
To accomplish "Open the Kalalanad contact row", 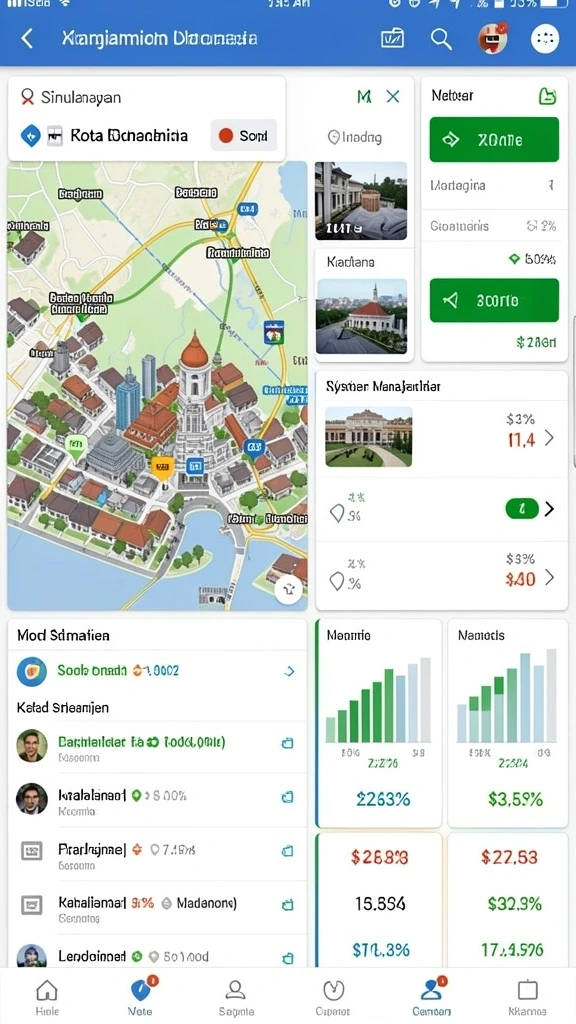I will 157,800.
